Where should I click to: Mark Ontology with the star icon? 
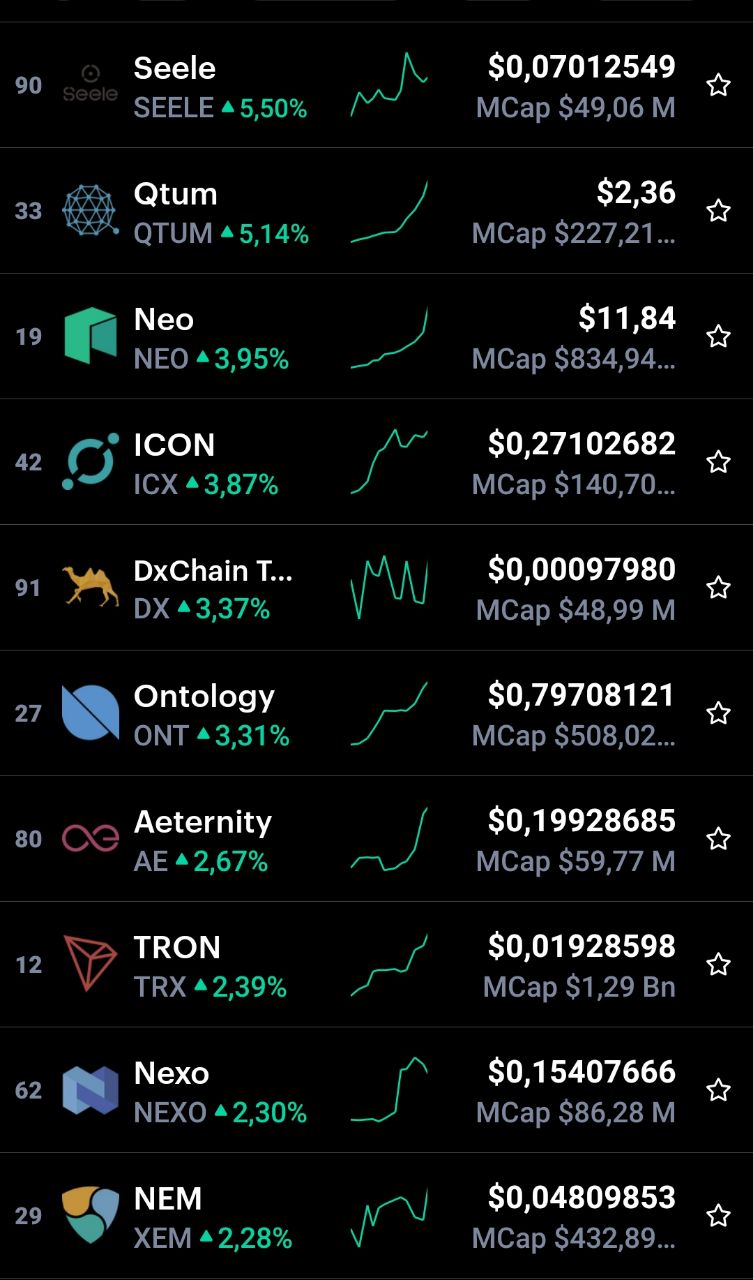[718, 713]
